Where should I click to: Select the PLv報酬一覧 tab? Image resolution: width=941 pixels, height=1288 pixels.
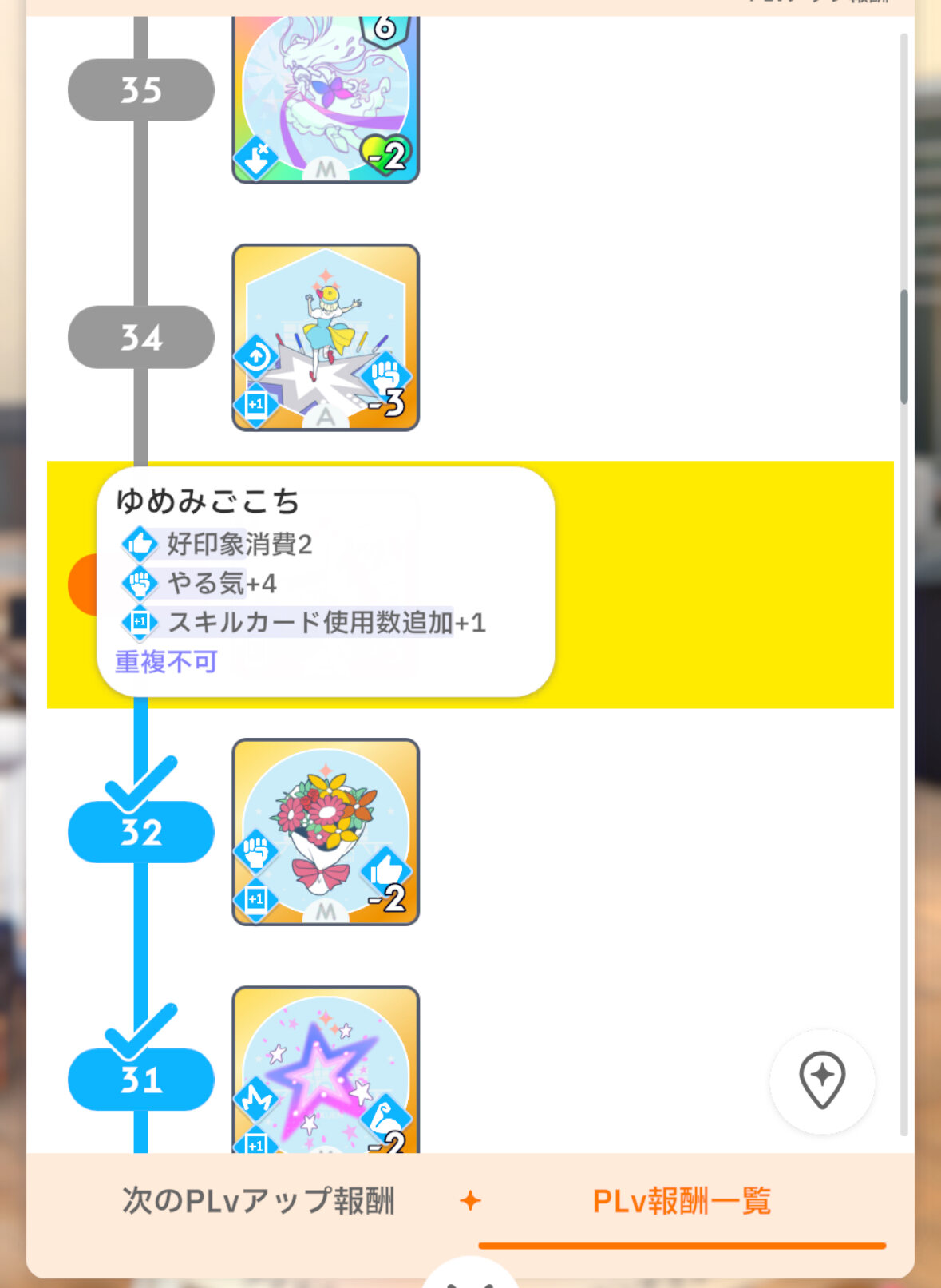682,1200
